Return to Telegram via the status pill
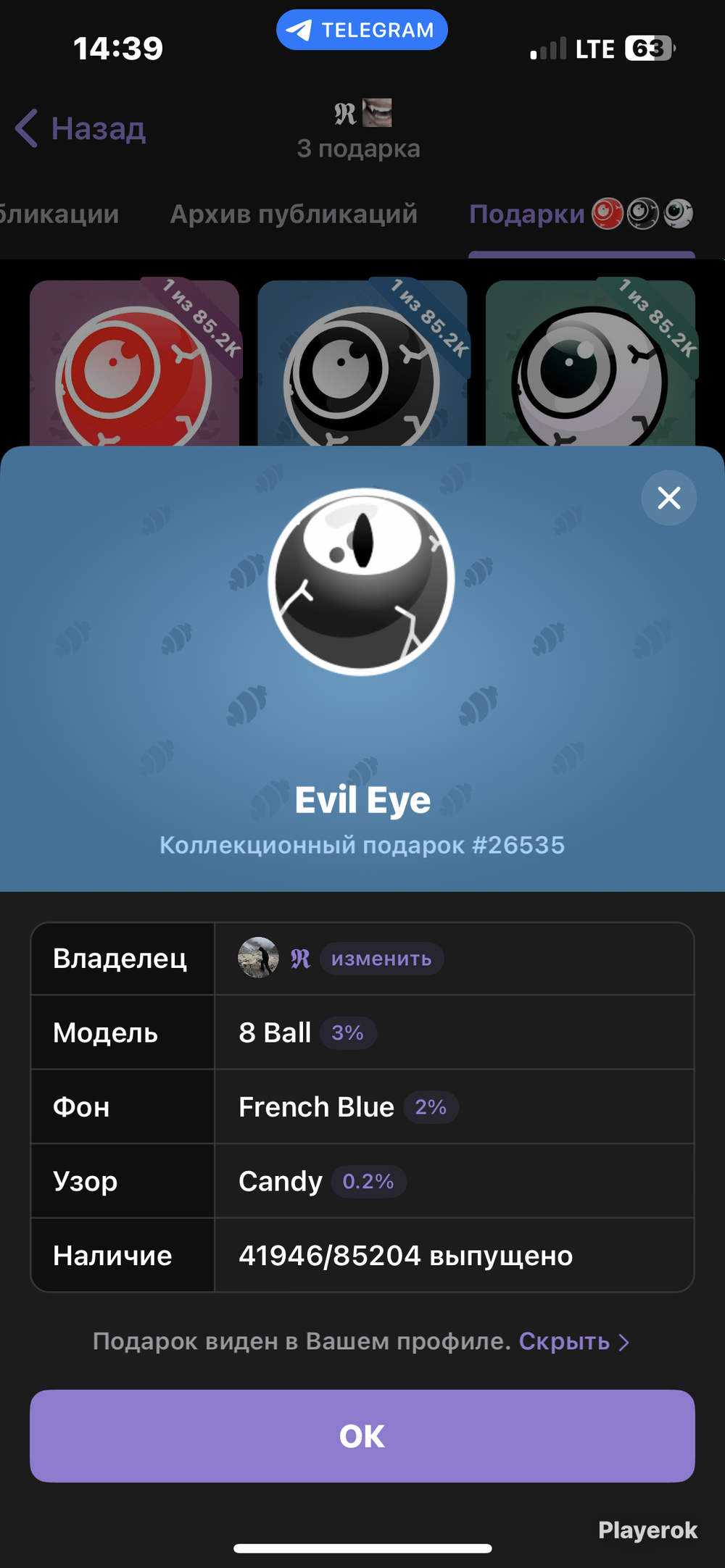Screen dimensions: 725x1568 coord(362,30)
